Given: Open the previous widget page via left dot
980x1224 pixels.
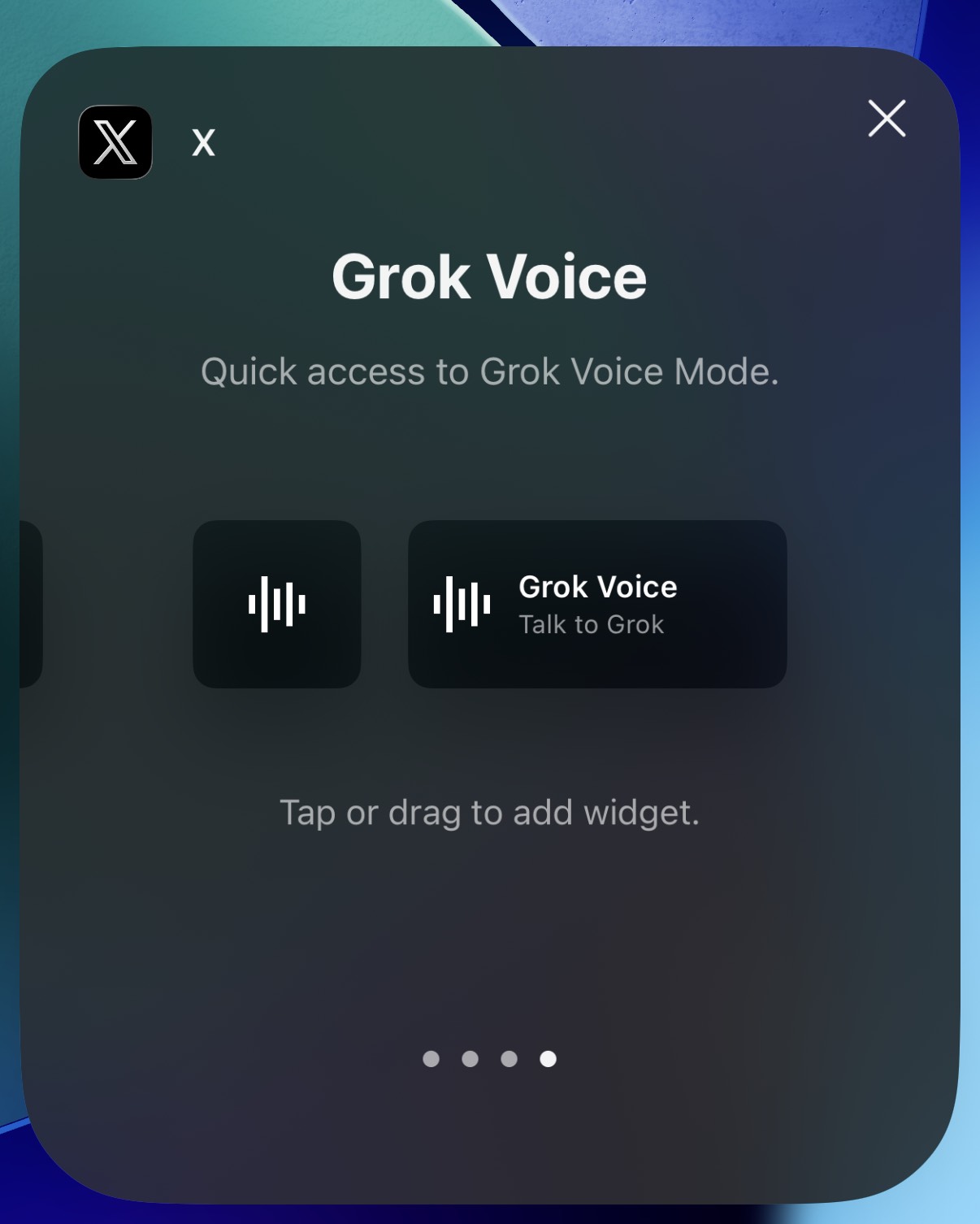Looking at the screenshot, I should click(x=431, y=1059).
